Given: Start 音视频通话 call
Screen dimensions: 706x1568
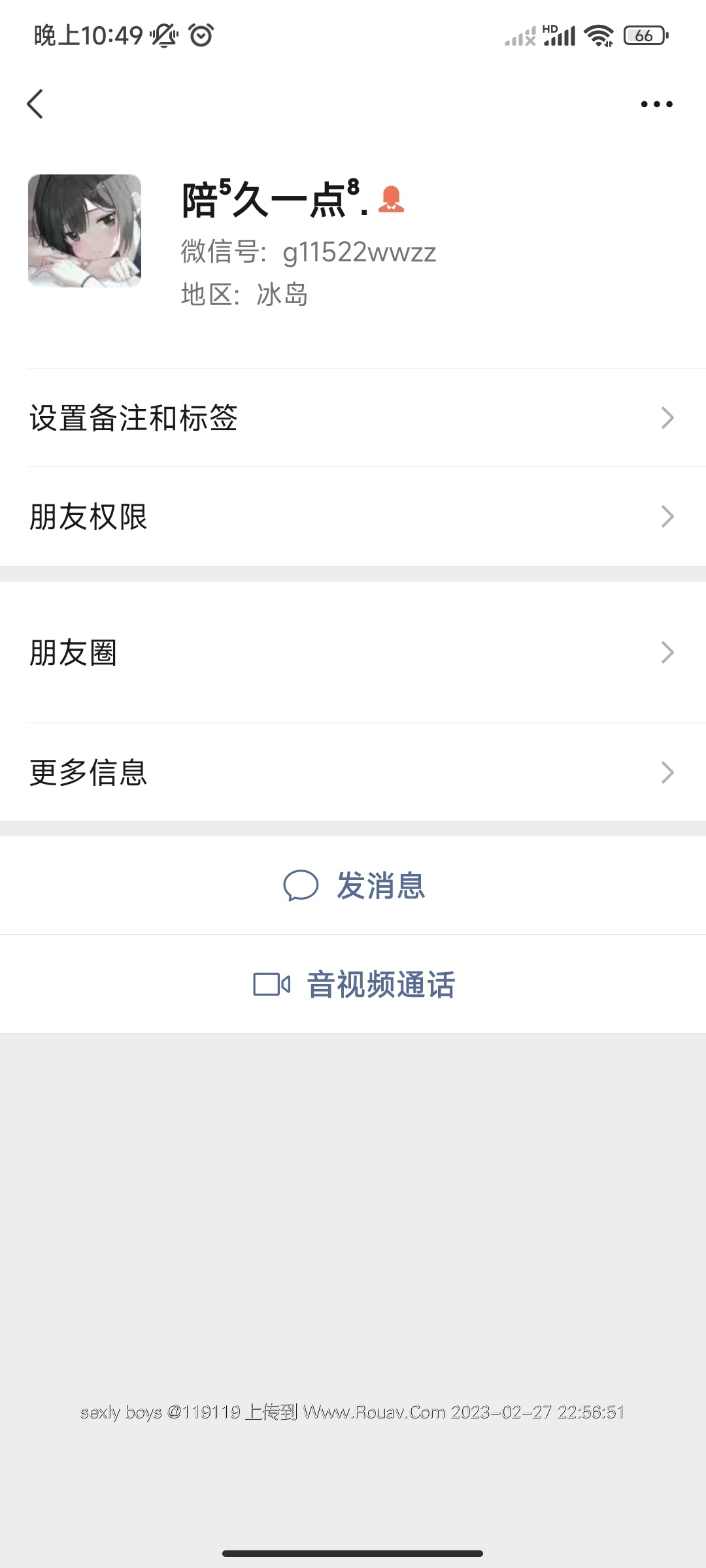Looking at the screenshot, I should (x=354, y=985).
